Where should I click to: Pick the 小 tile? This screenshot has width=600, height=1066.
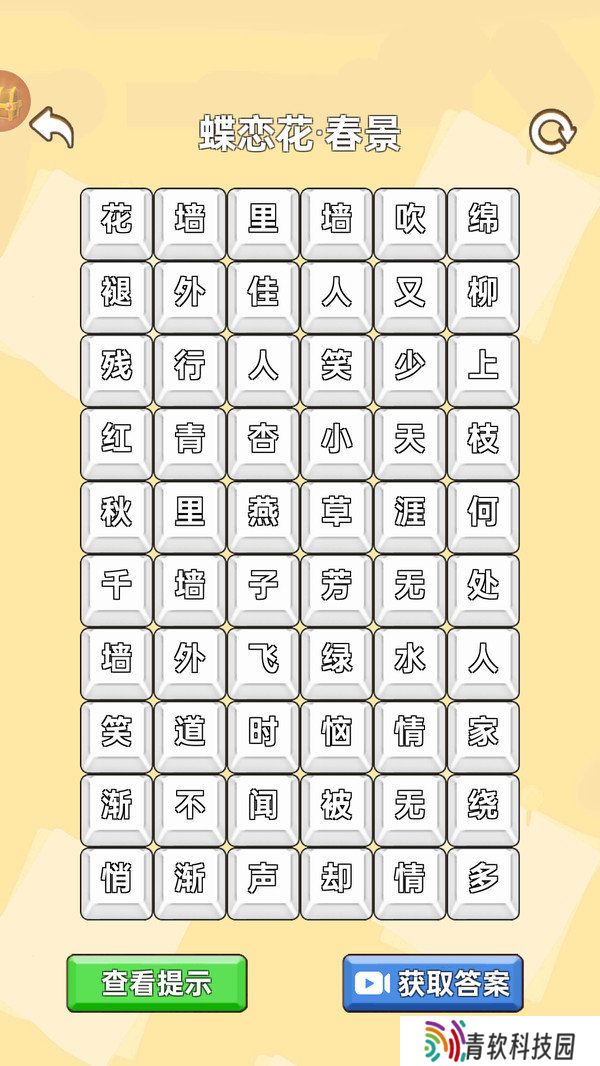point(337,444)
